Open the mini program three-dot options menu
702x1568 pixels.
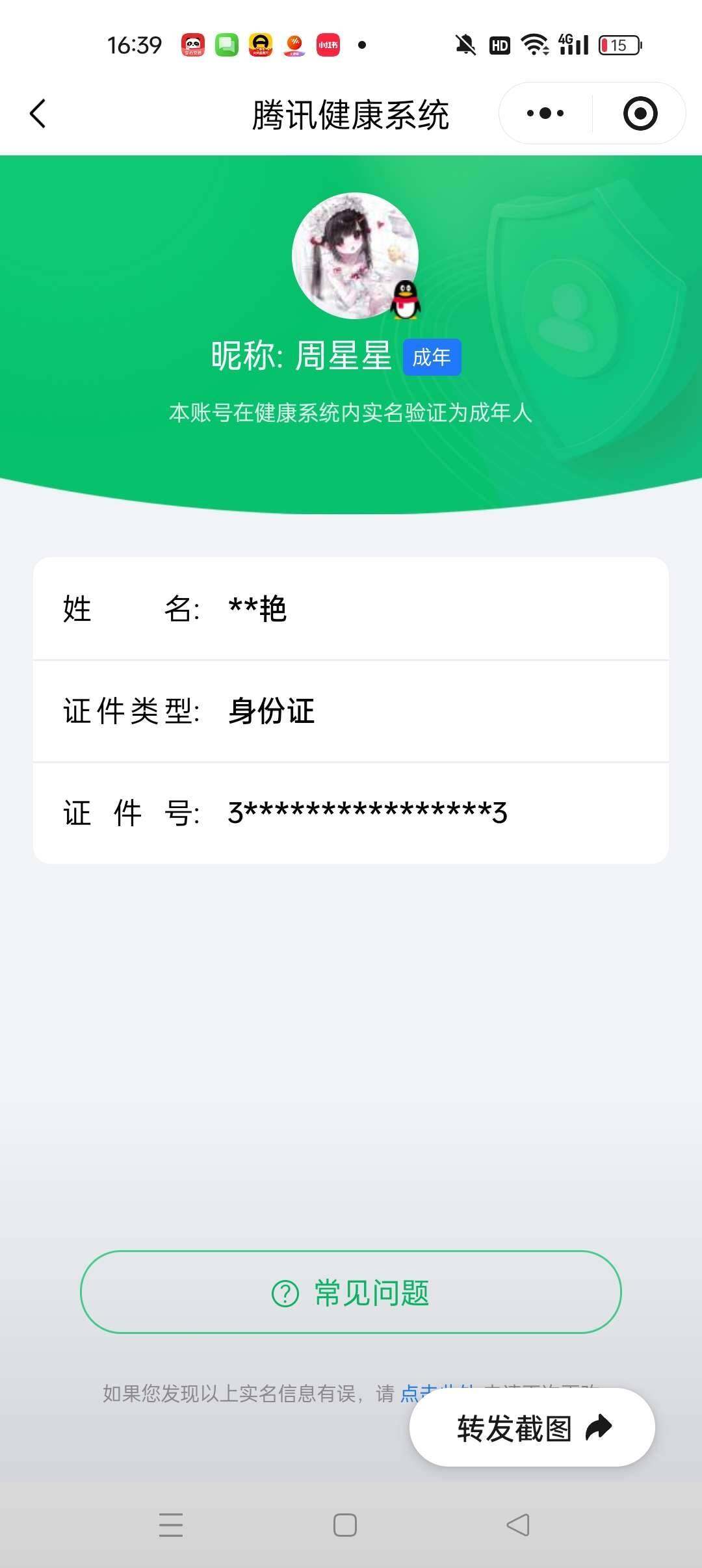pos(543,112)
